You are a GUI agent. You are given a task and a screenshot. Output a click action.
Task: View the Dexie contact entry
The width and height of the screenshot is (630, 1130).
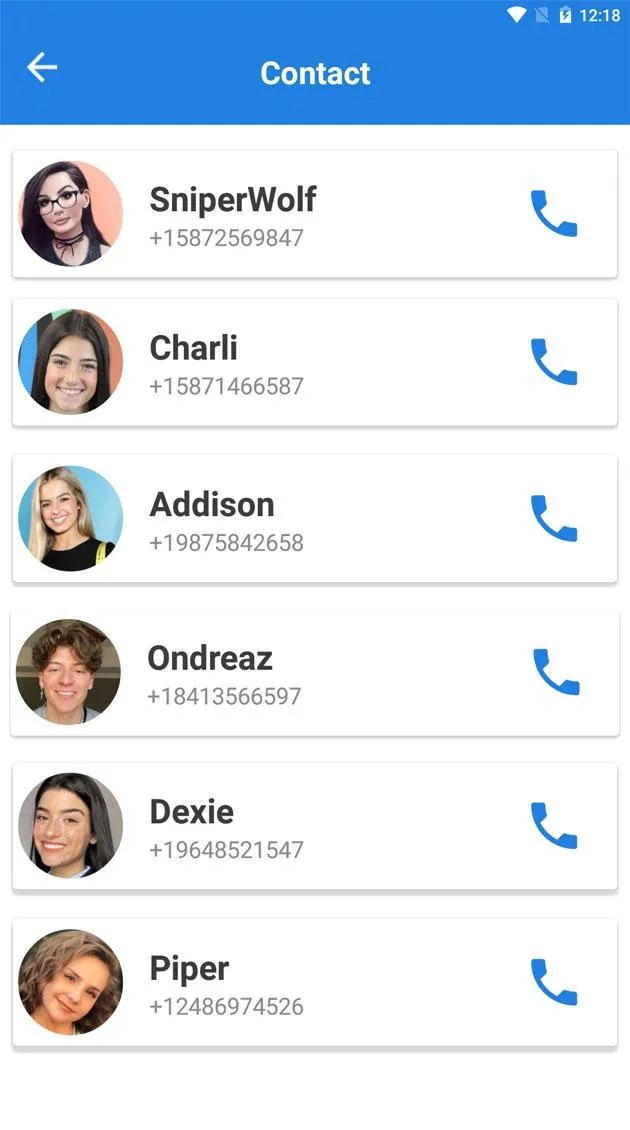pos(315,826)
